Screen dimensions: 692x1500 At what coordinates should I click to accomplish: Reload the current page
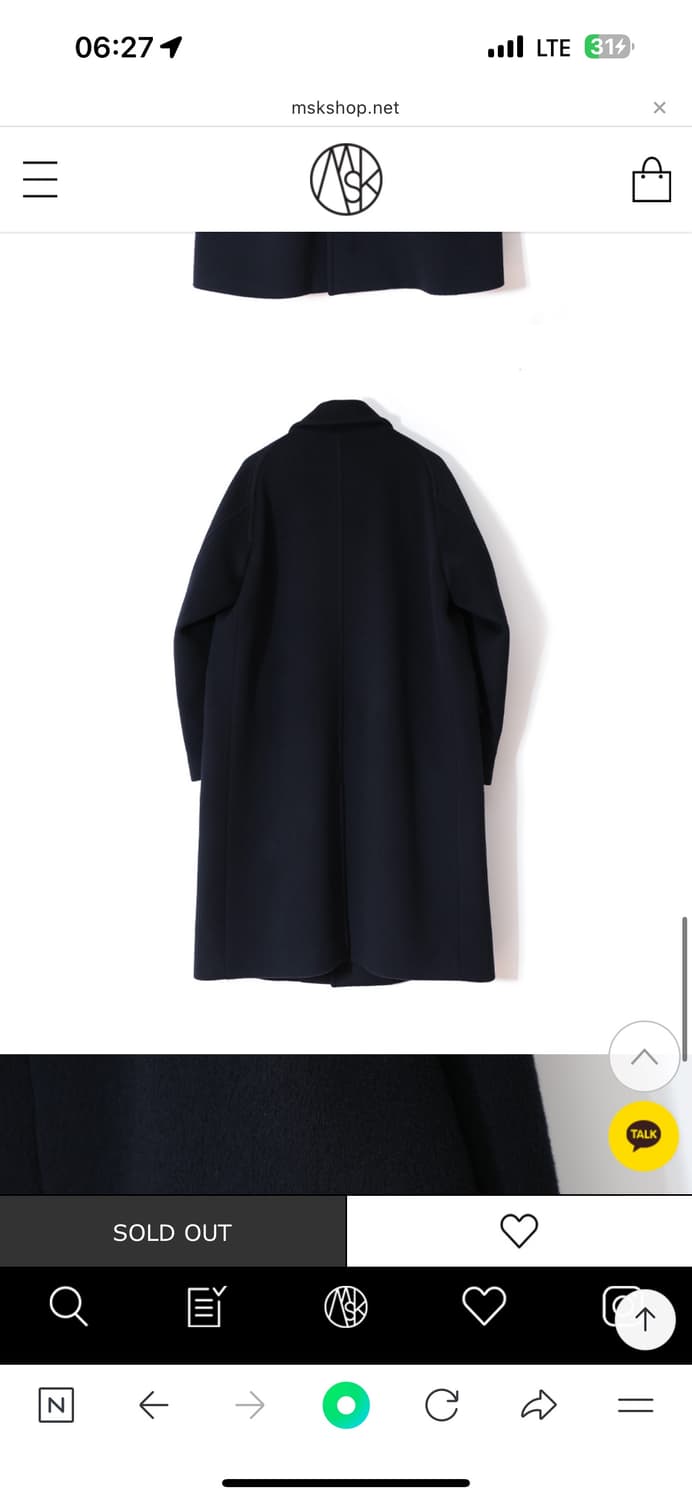[441, 1406]
